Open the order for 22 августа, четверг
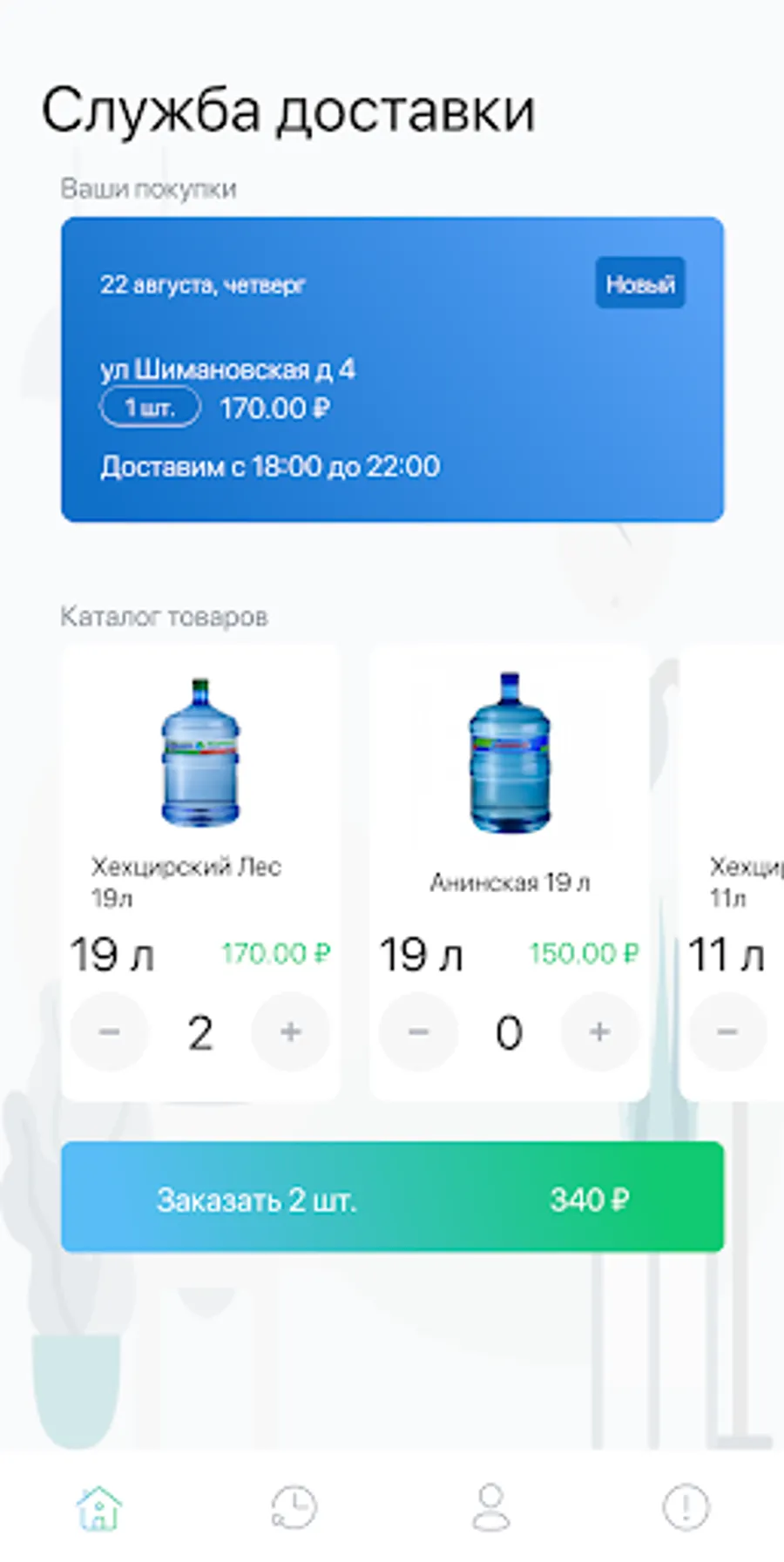This screenshot has width=784, height=1562. tap(392, 369)
